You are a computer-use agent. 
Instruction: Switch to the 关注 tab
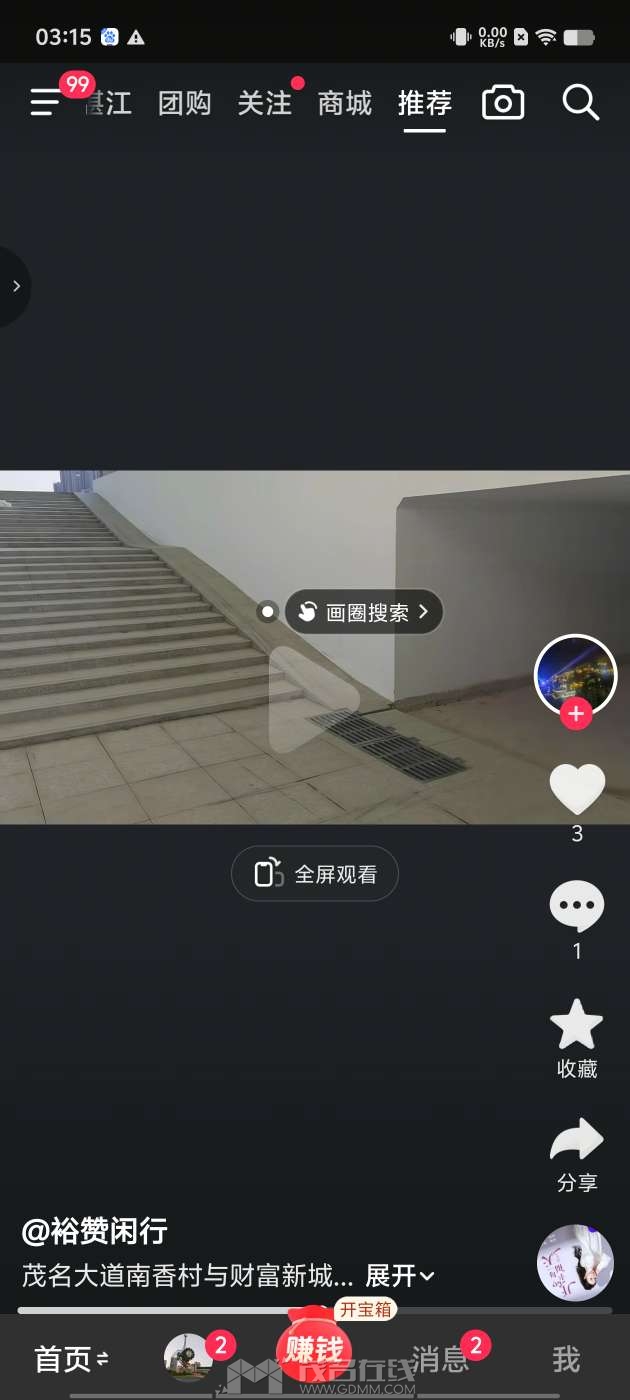265,103
